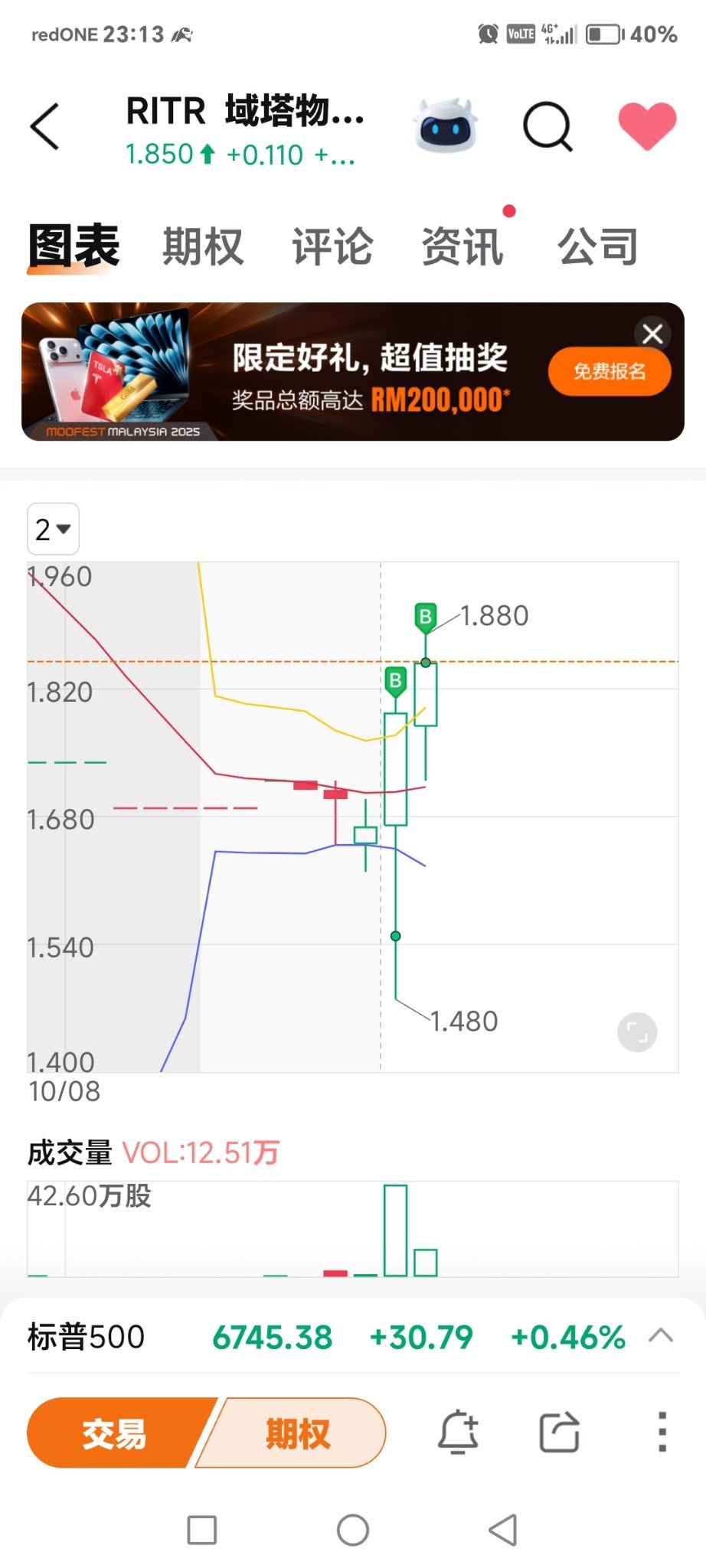Switch to the 评论 tab
This screenshot has height=1568, width=706.
pyautogui.click(x=332, y=246)
